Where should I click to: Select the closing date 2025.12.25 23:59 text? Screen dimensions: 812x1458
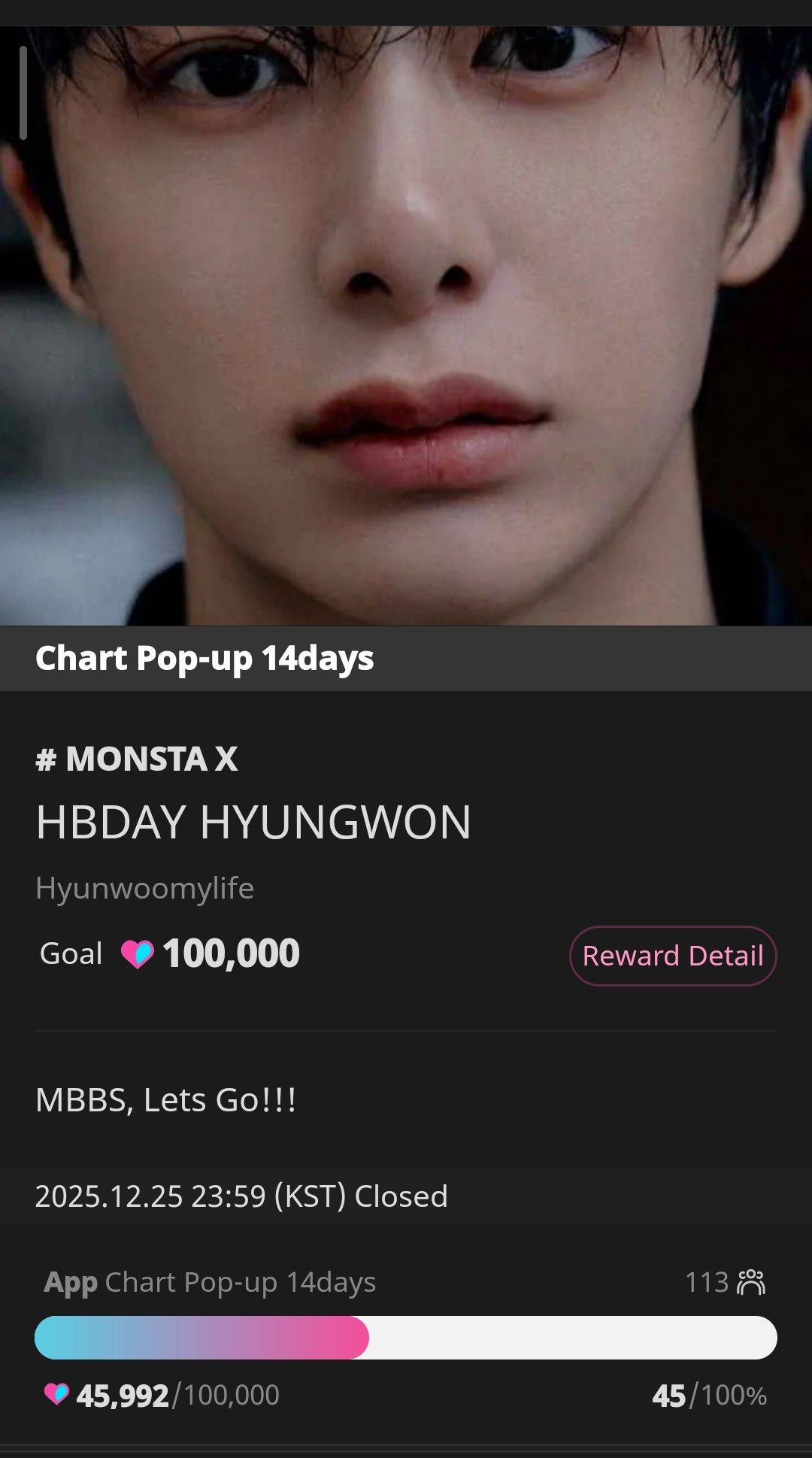241,1196
